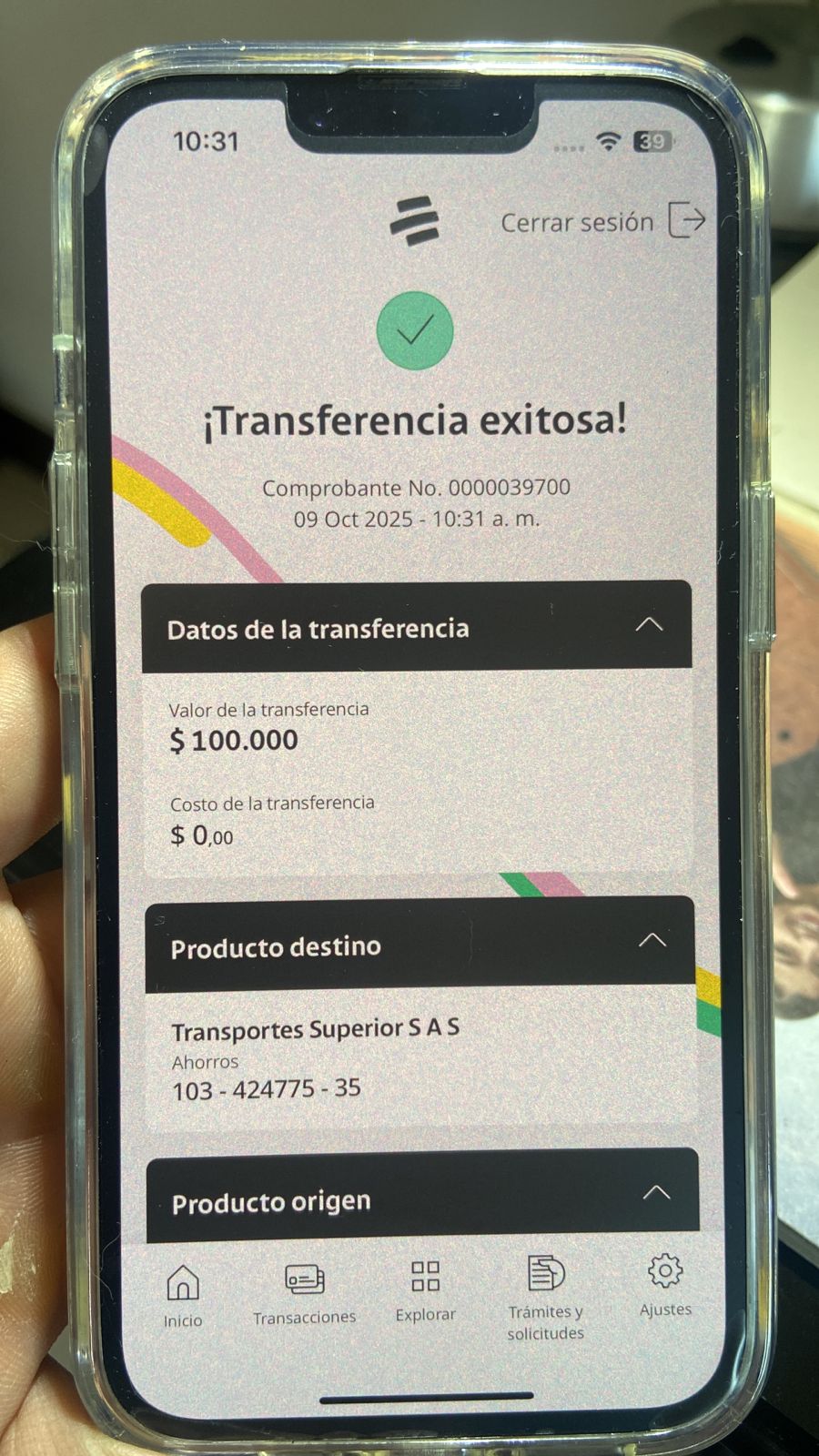Switch to the Transacciones tab
Image resolution: width=819 pixels, height=1456 pixels.
pos(304,1293)
